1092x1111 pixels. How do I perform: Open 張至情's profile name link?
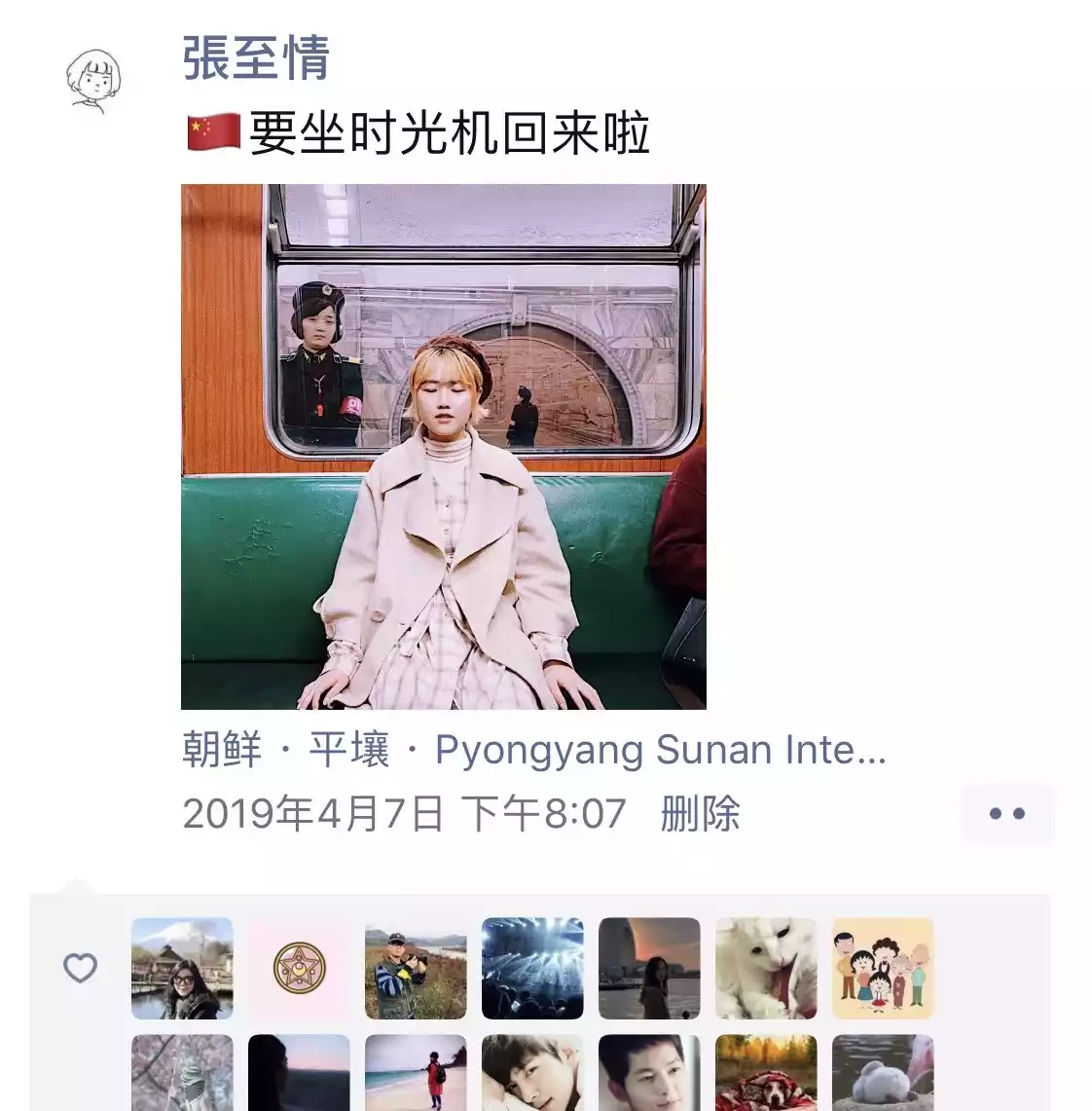pos(256,58)
